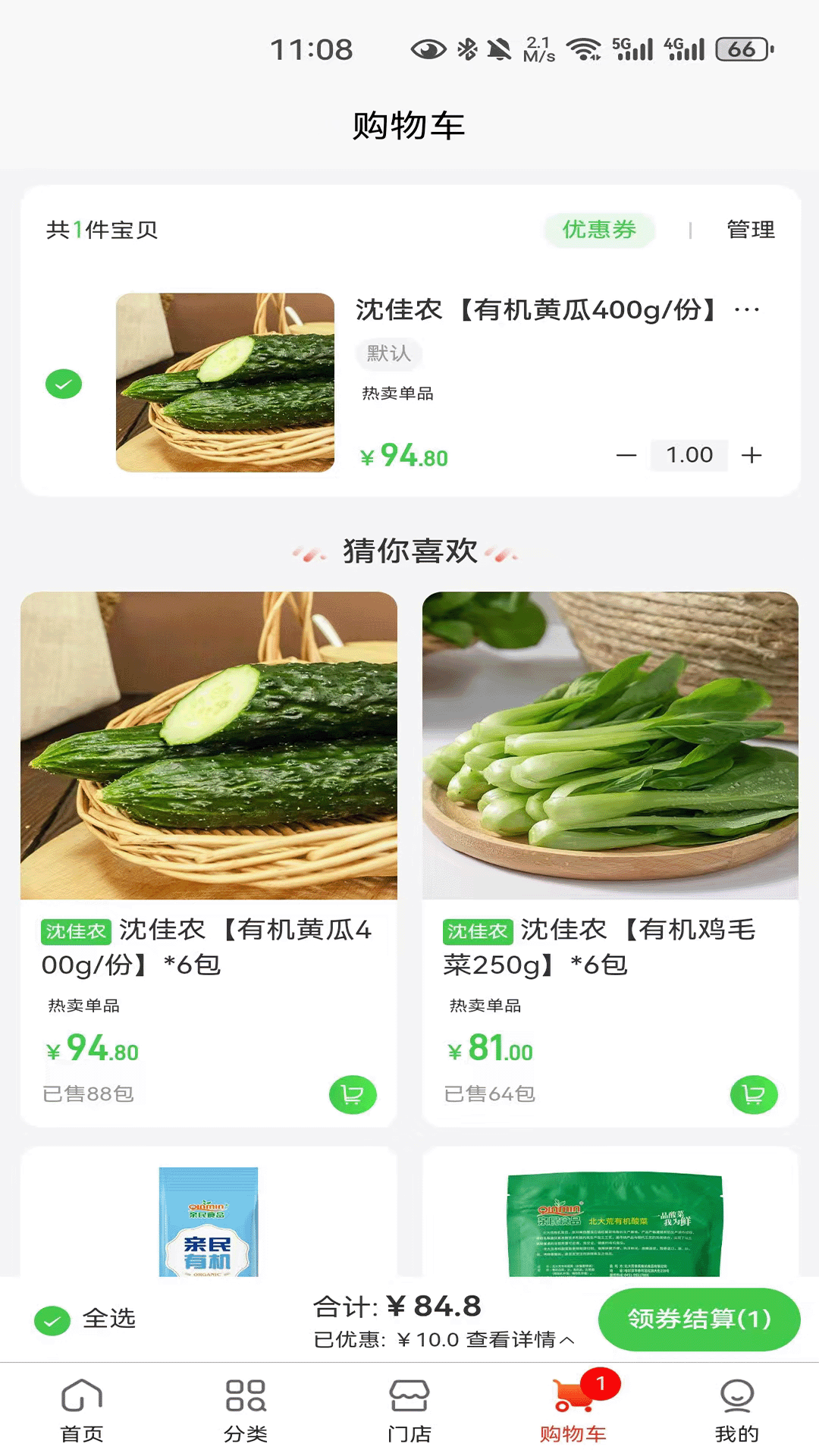
Task: Increase quantity of 有机黄瓜400g/份
Action: coord(752,455)
